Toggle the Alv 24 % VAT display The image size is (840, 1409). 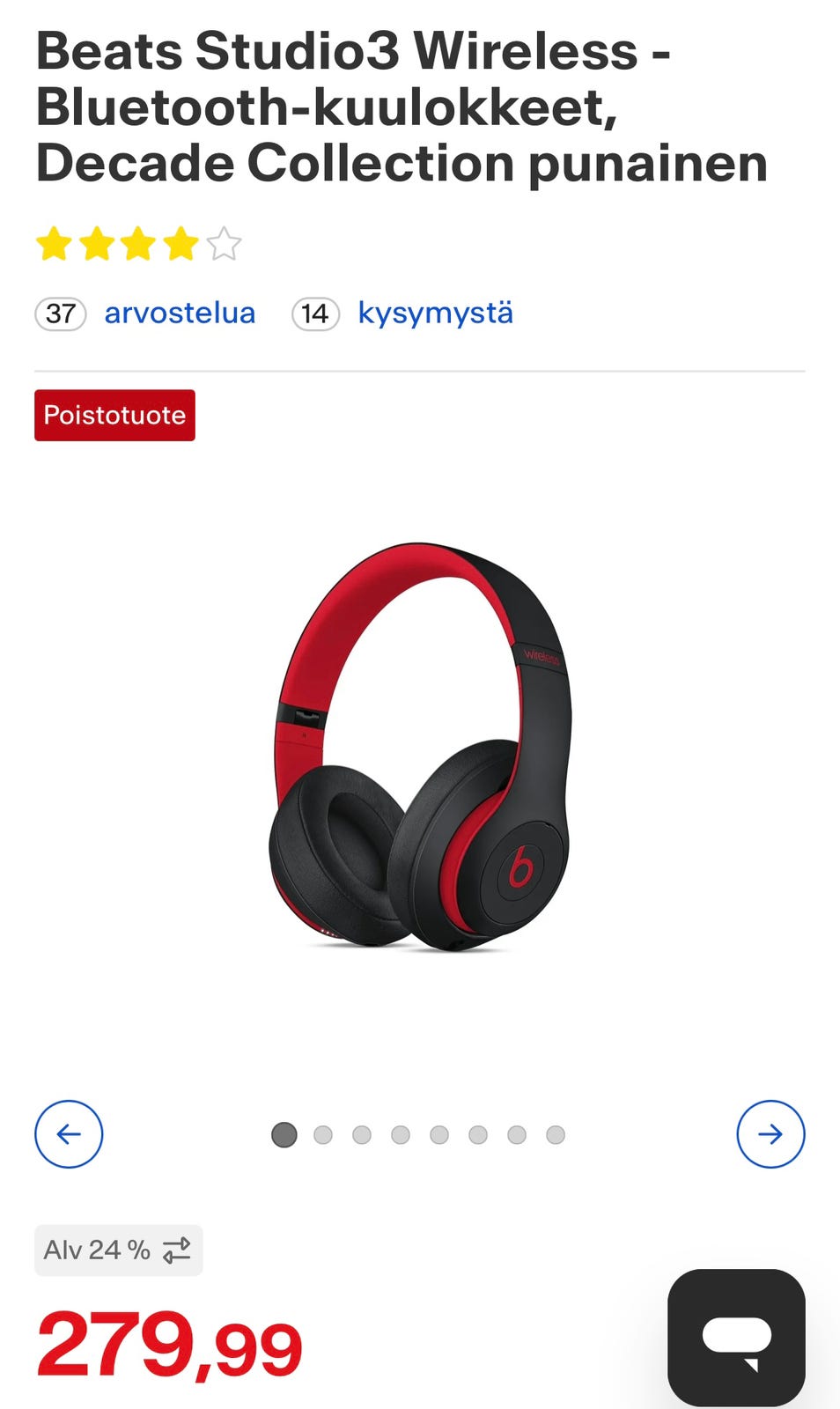click(119, 1249)
